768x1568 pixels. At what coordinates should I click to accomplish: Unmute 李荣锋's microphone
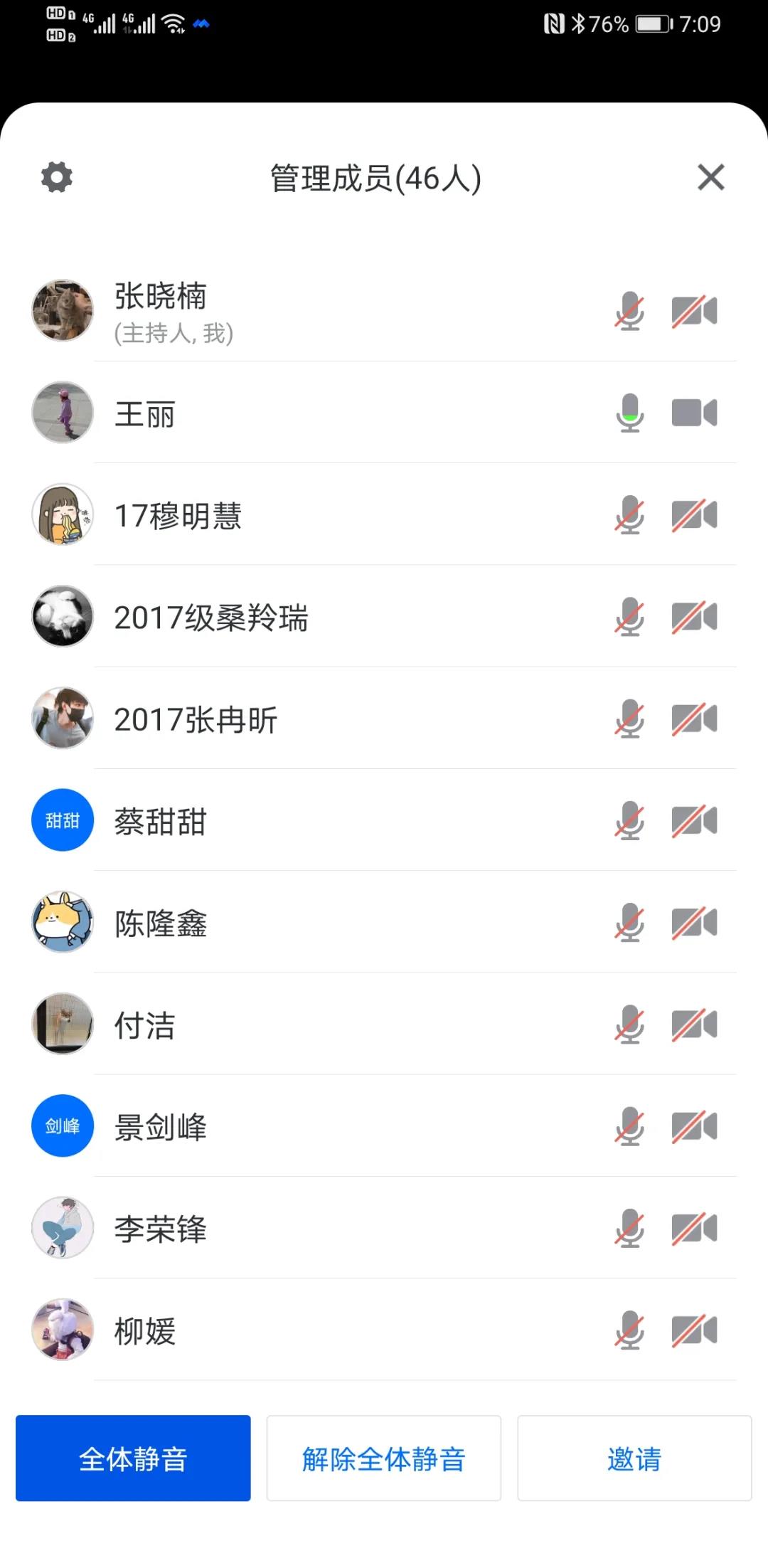(x=630, y=1229)
